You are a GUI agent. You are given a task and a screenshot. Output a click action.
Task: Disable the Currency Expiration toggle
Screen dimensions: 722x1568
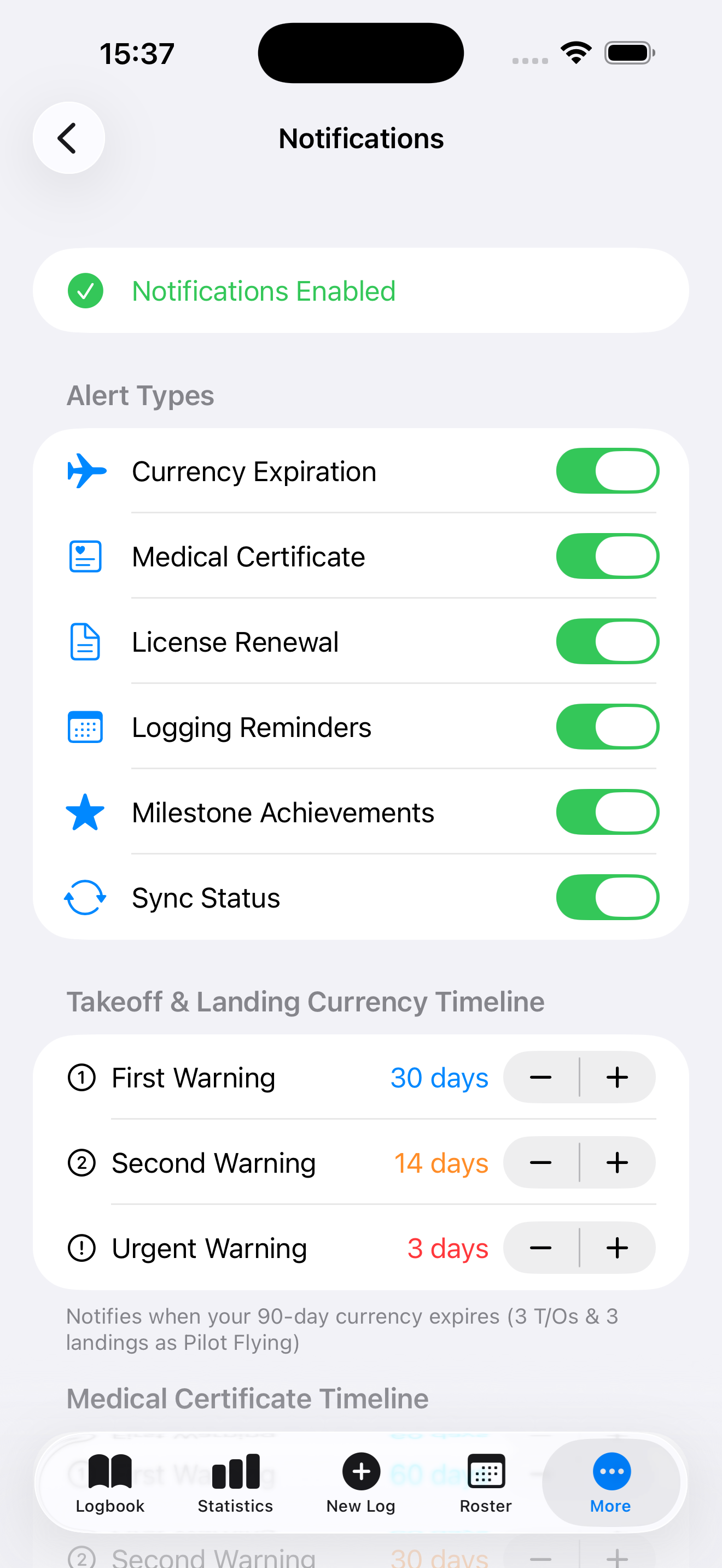pos(607,470)
